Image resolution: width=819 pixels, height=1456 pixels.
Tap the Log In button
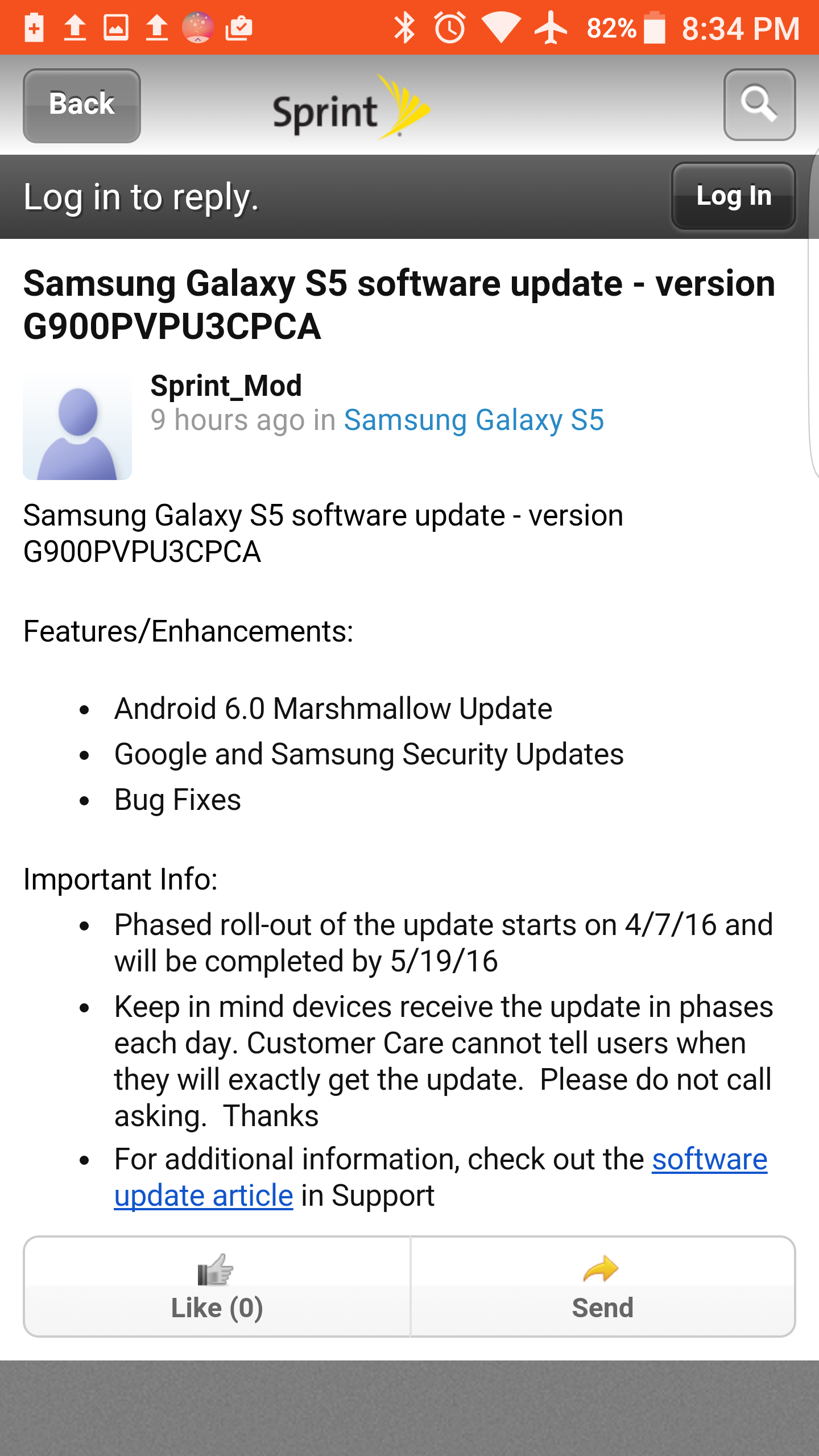point(733,196)
